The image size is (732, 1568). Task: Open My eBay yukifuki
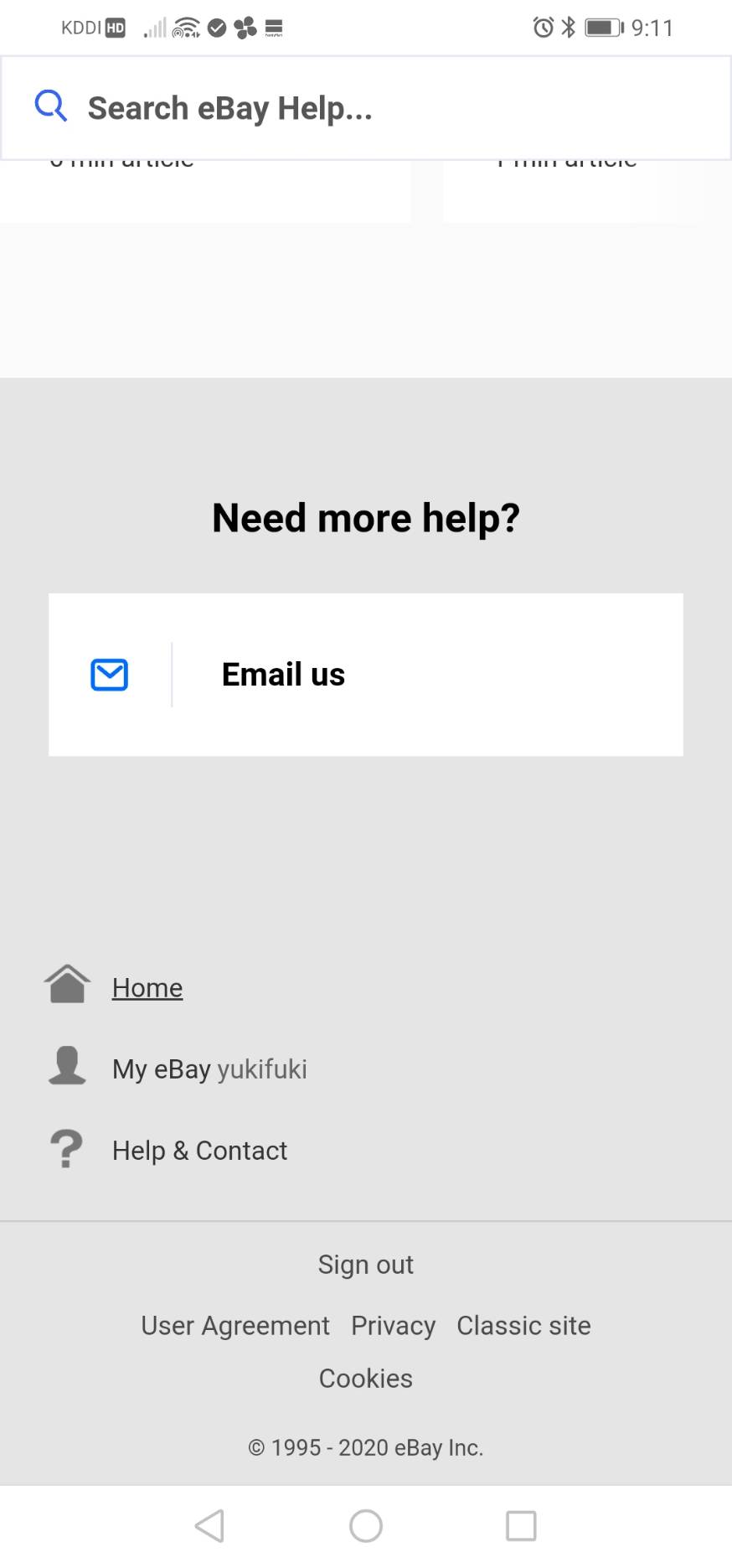(x=209, y=1069)
